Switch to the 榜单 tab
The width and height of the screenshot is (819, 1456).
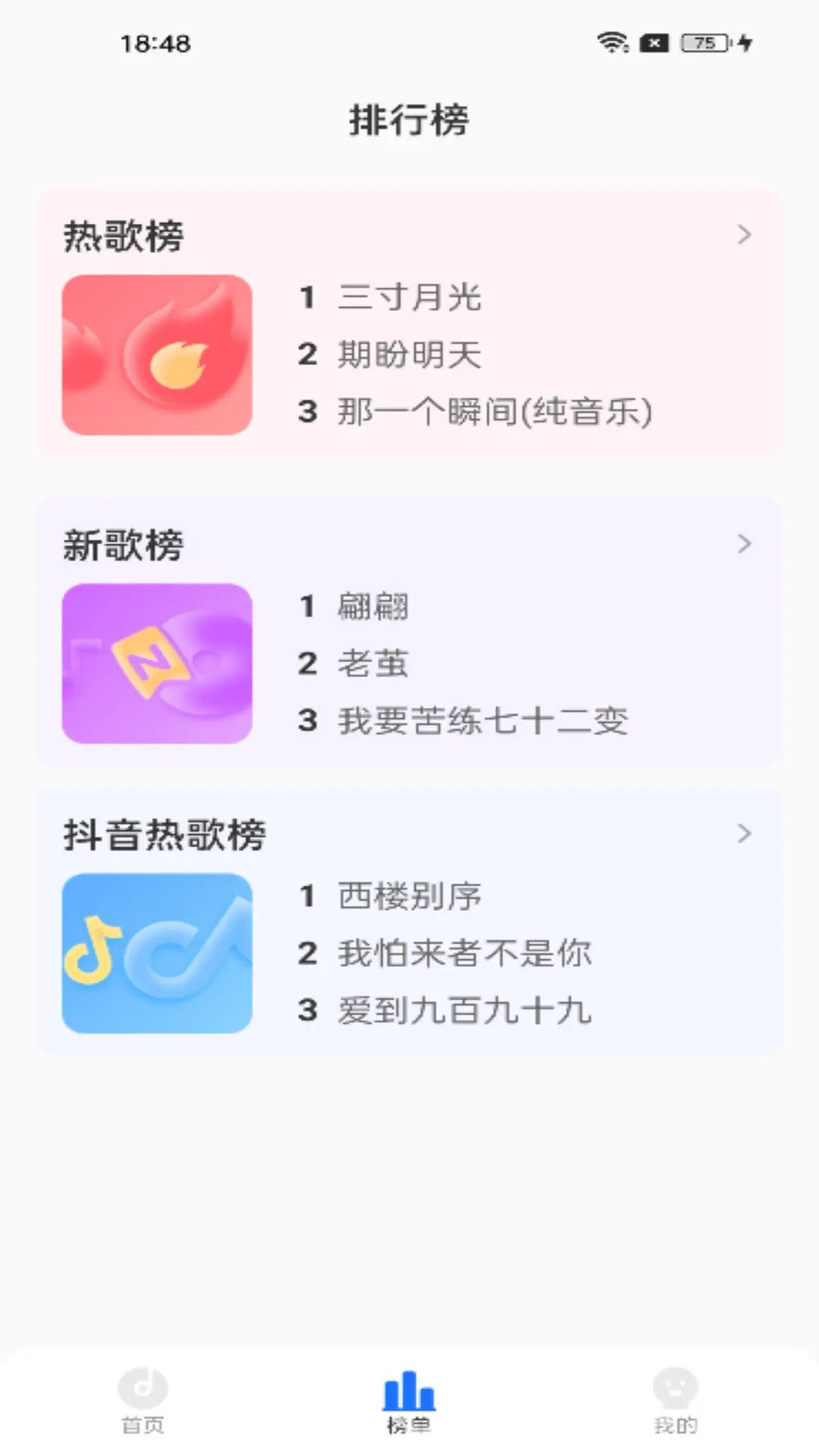click(408, 1403)
